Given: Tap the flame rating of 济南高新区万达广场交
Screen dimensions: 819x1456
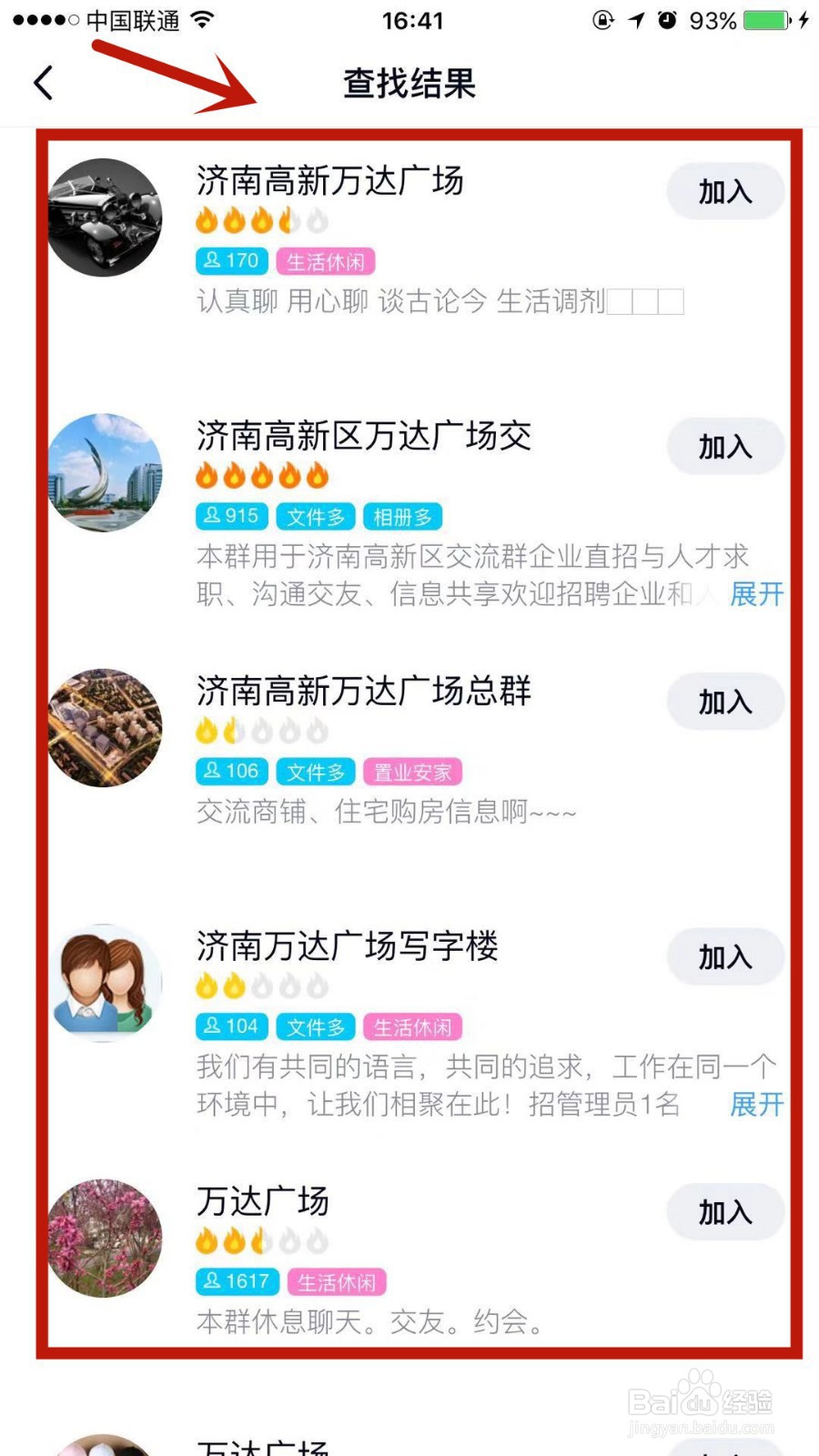Looking at the screenshot, I should [260, 474].
